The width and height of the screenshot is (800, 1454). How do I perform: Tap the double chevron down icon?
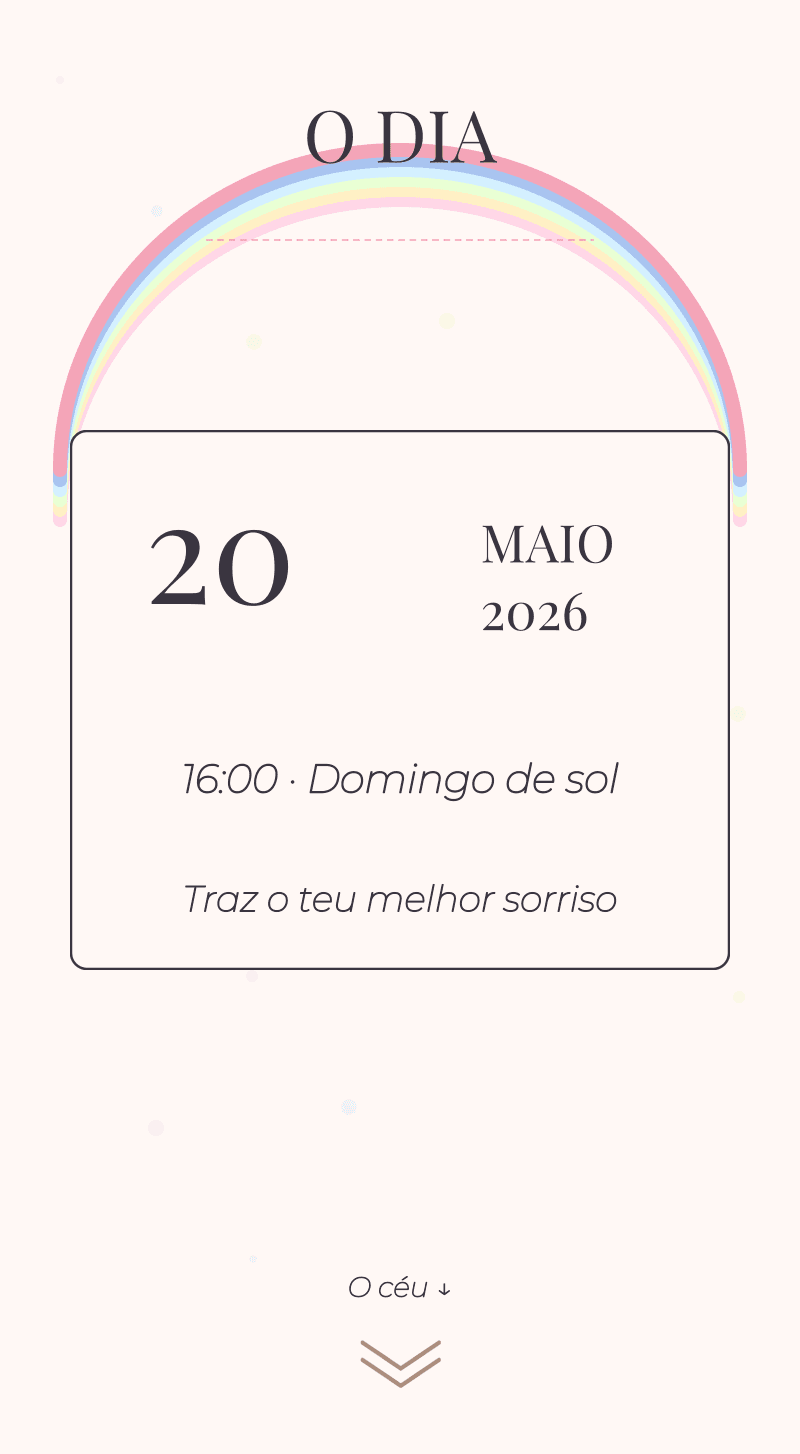pyautogui.click(x=400, y=1364)
